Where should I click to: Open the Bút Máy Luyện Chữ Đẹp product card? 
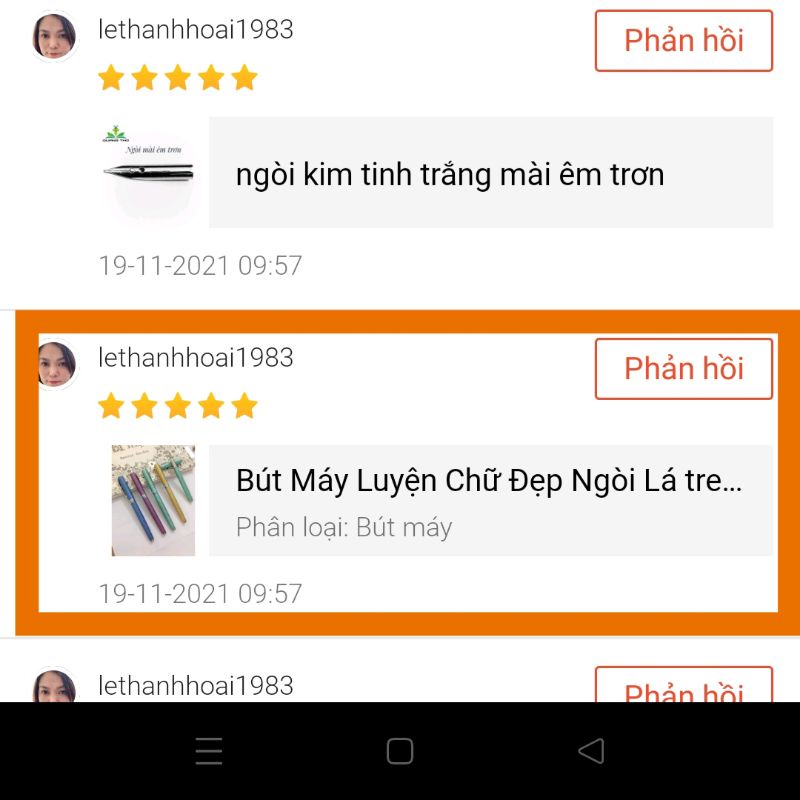tap(490, 500)
